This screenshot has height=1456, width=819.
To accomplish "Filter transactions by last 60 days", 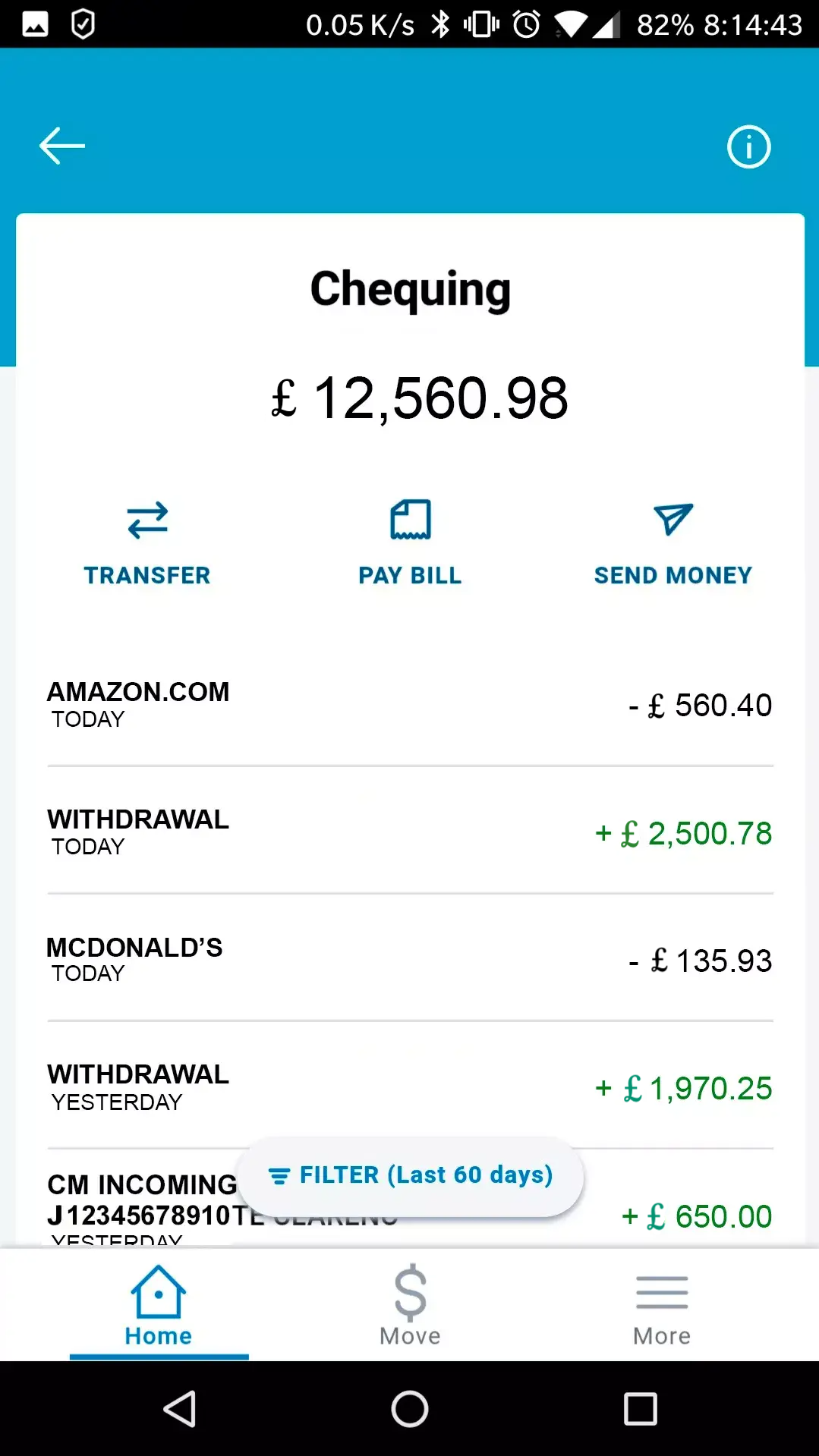I will (410, 1175).
